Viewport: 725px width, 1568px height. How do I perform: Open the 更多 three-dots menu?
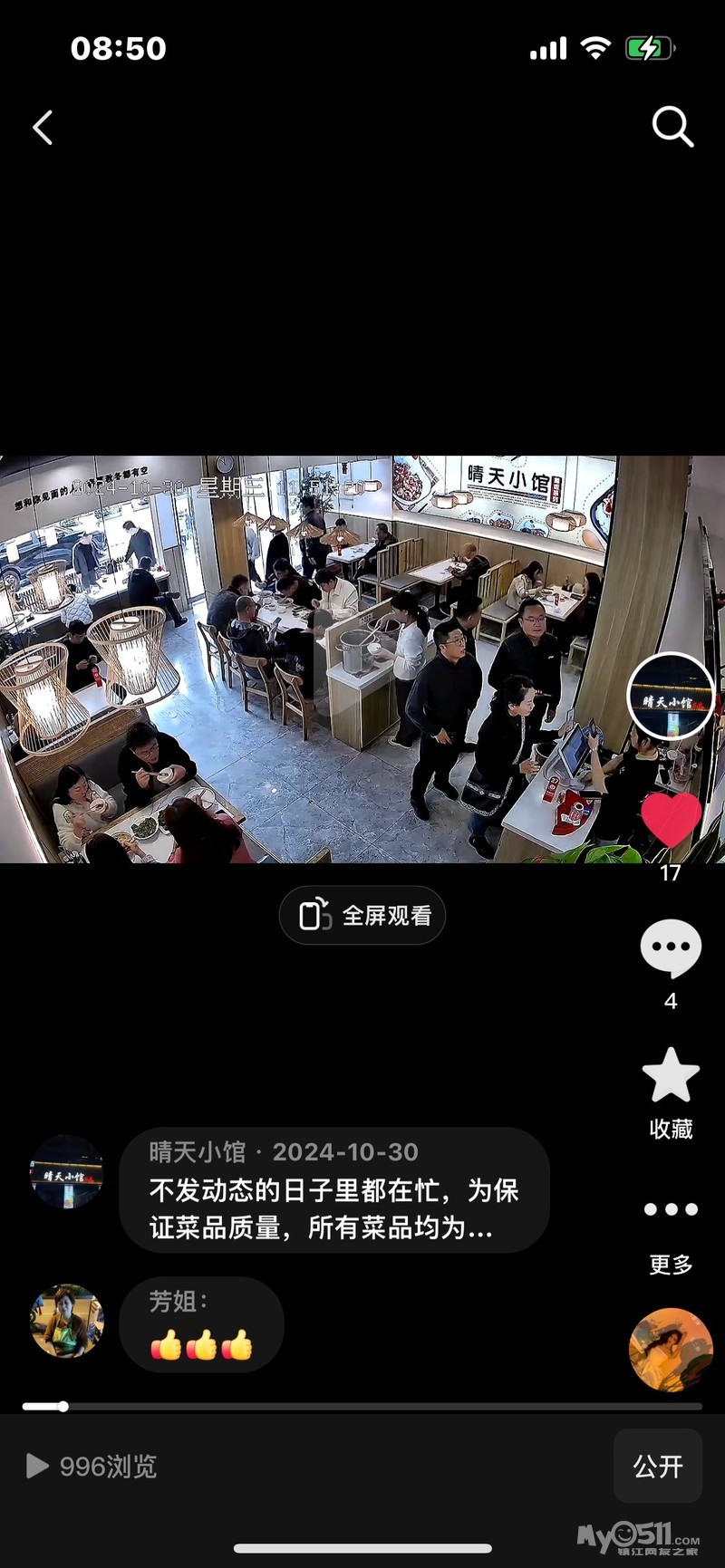coord(671,1209)
